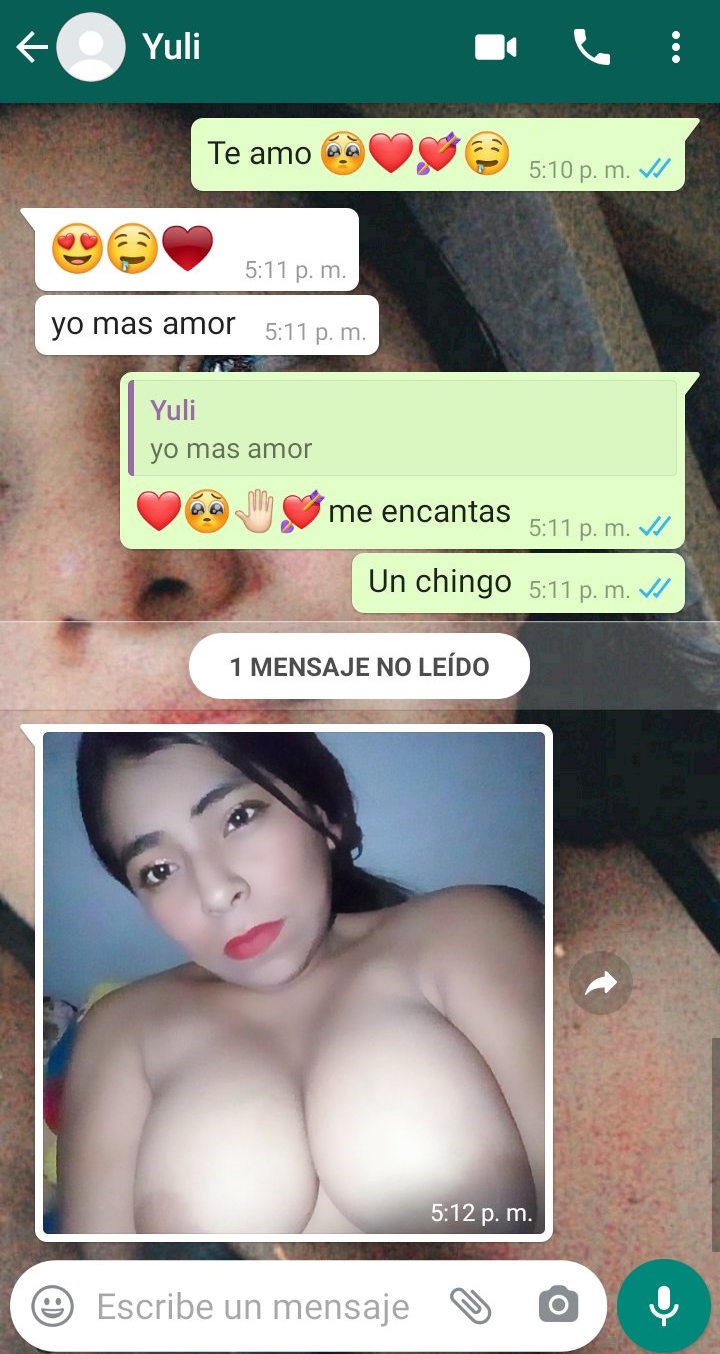
Task: Forward the received photo
Action: click(601, 985)
